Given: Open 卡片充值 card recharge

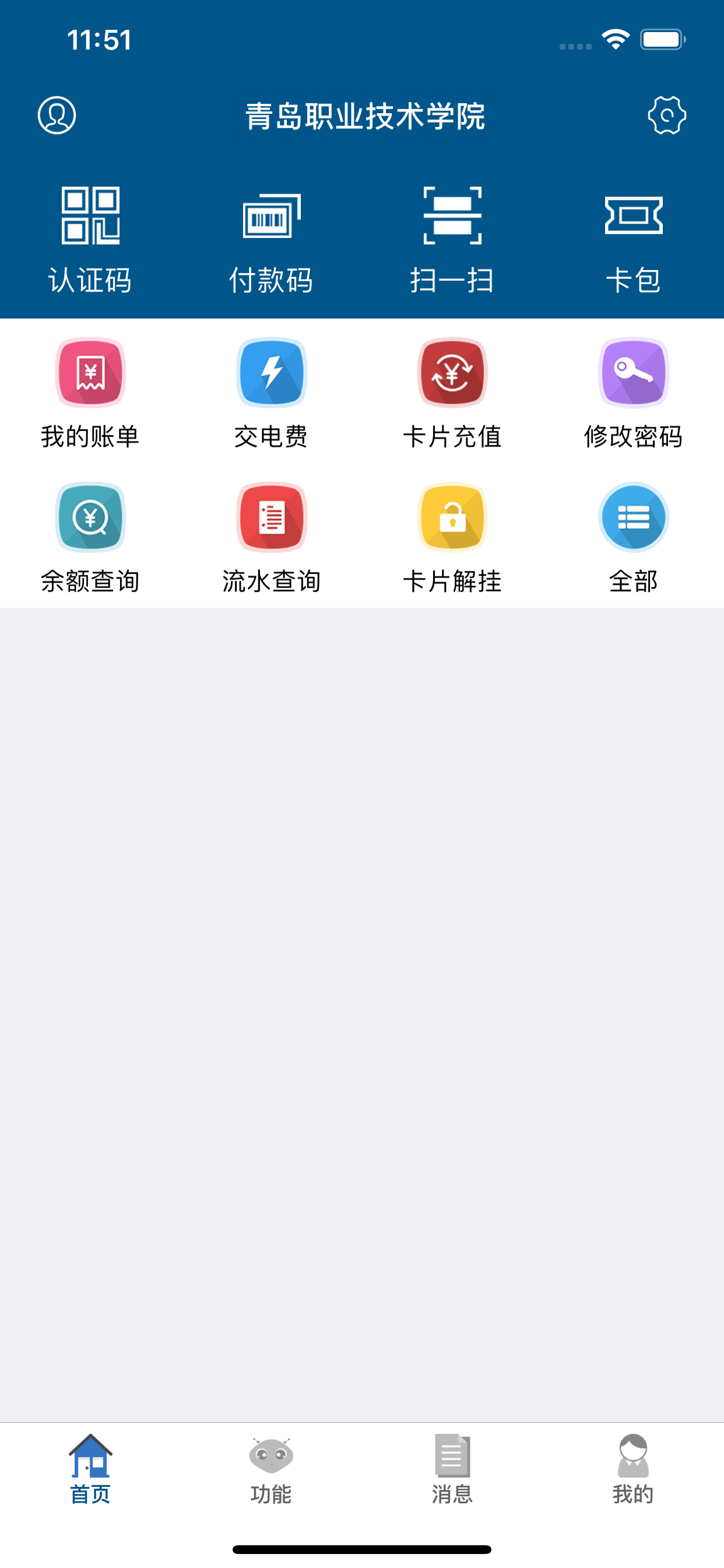Looking at the screenshot, I should [452, 393].
